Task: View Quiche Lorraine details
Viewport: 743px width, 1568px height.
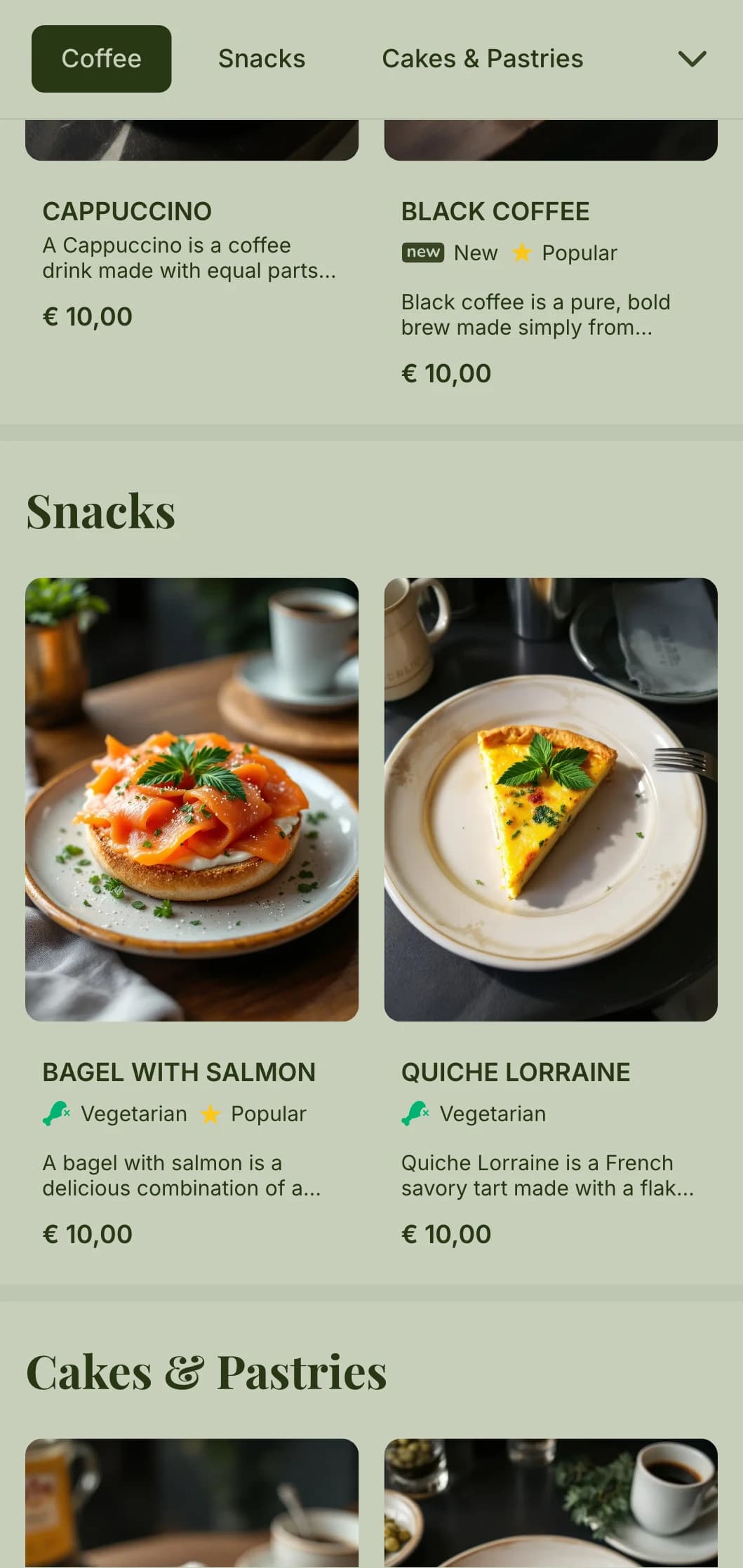Action: pos(550,800)
